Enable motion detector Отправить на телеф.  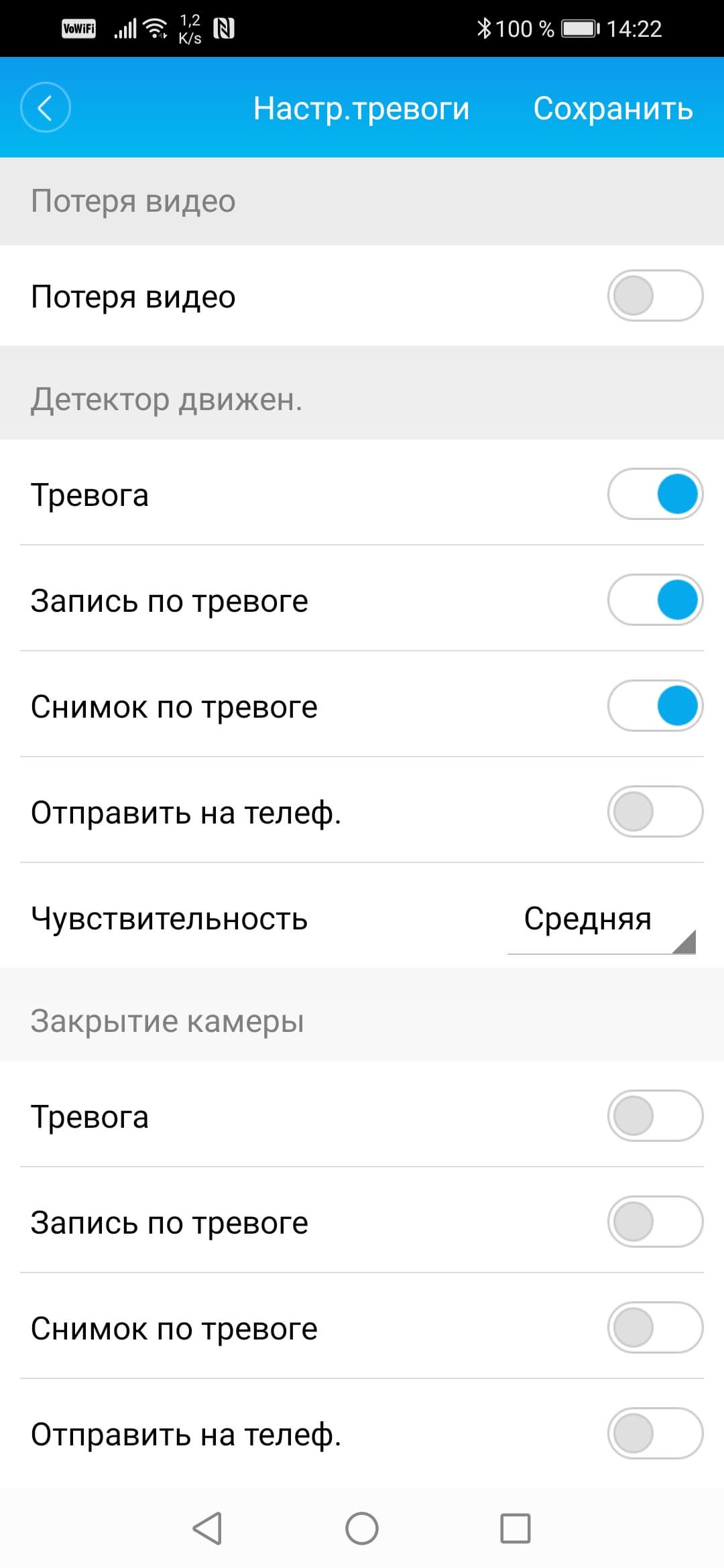(x=655, y=811)
